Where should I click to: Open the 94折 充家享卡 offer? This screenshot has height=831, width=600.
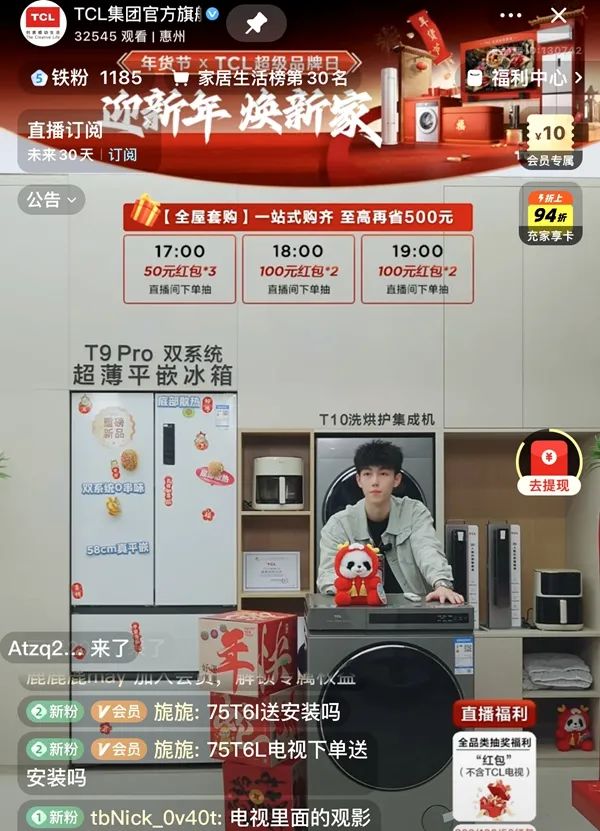549,217
